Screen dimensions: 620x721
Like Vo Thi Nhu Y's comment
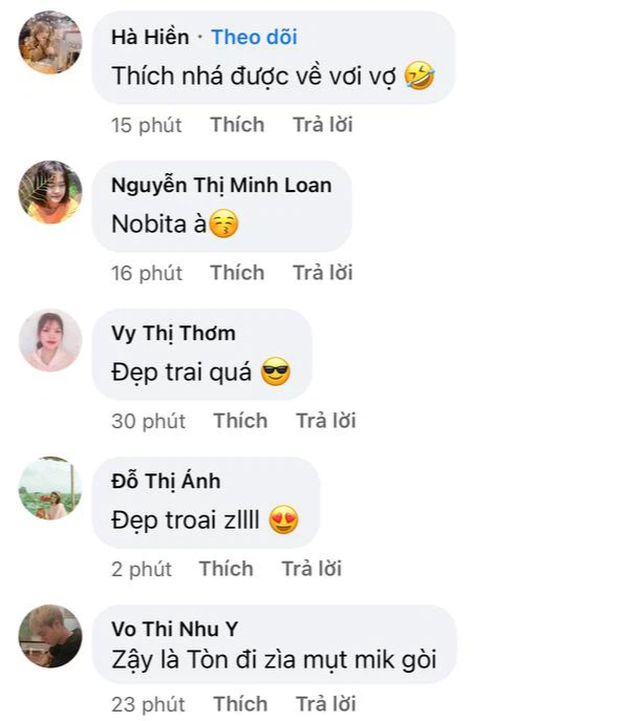click(240, 704)
